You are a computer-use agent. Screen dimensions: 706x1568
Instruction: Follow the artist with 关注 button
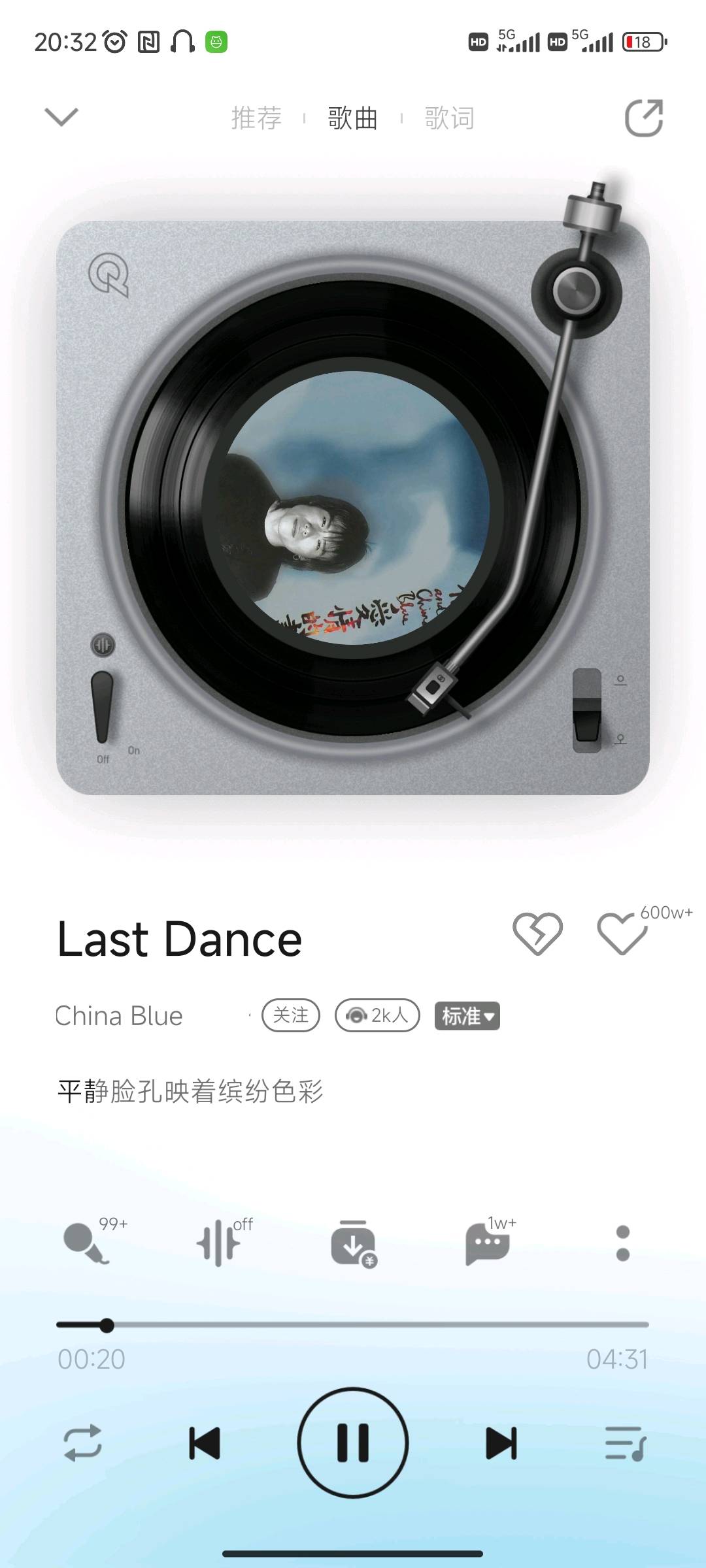click(x=291, y=1016)
